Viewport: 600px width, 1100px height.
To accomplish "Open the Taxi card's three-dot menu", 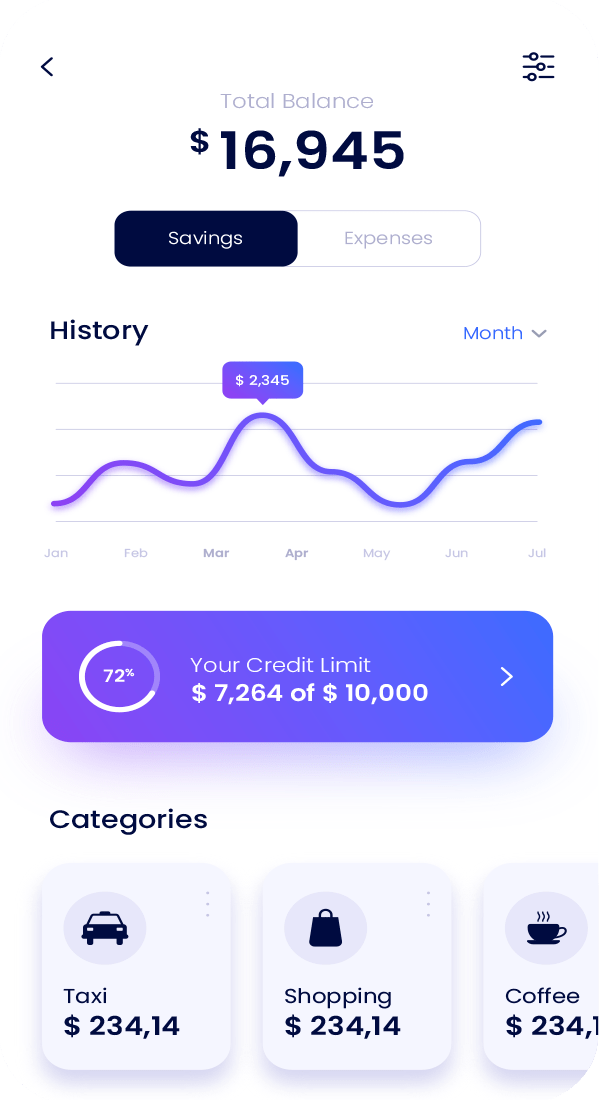I will 207,904.
